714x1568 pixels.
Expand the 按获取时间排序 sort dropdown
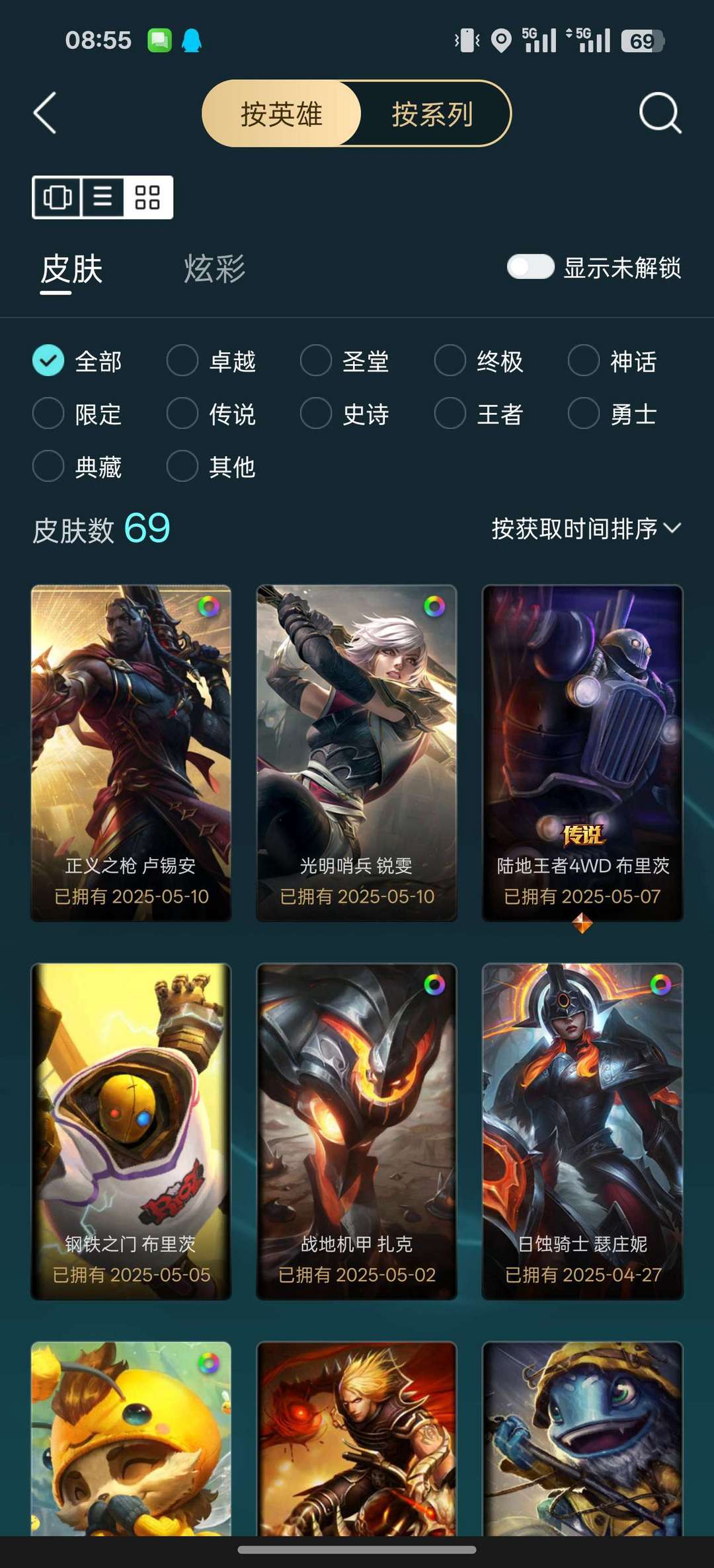pyautogui.click(x=586, y=529)
